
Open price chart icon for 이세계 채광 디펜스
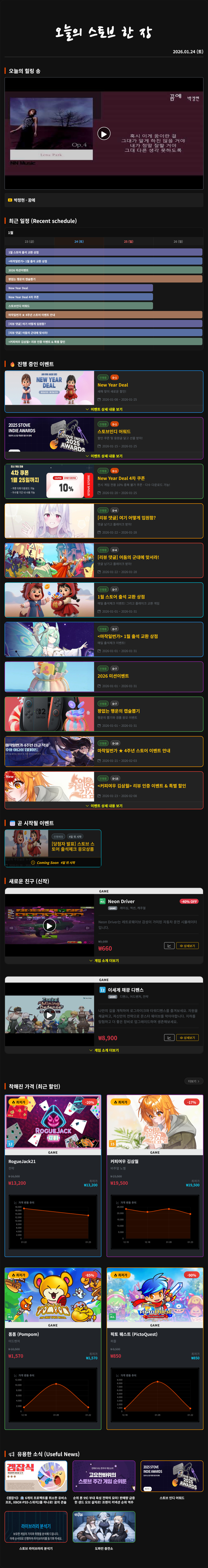(169, 1037)
